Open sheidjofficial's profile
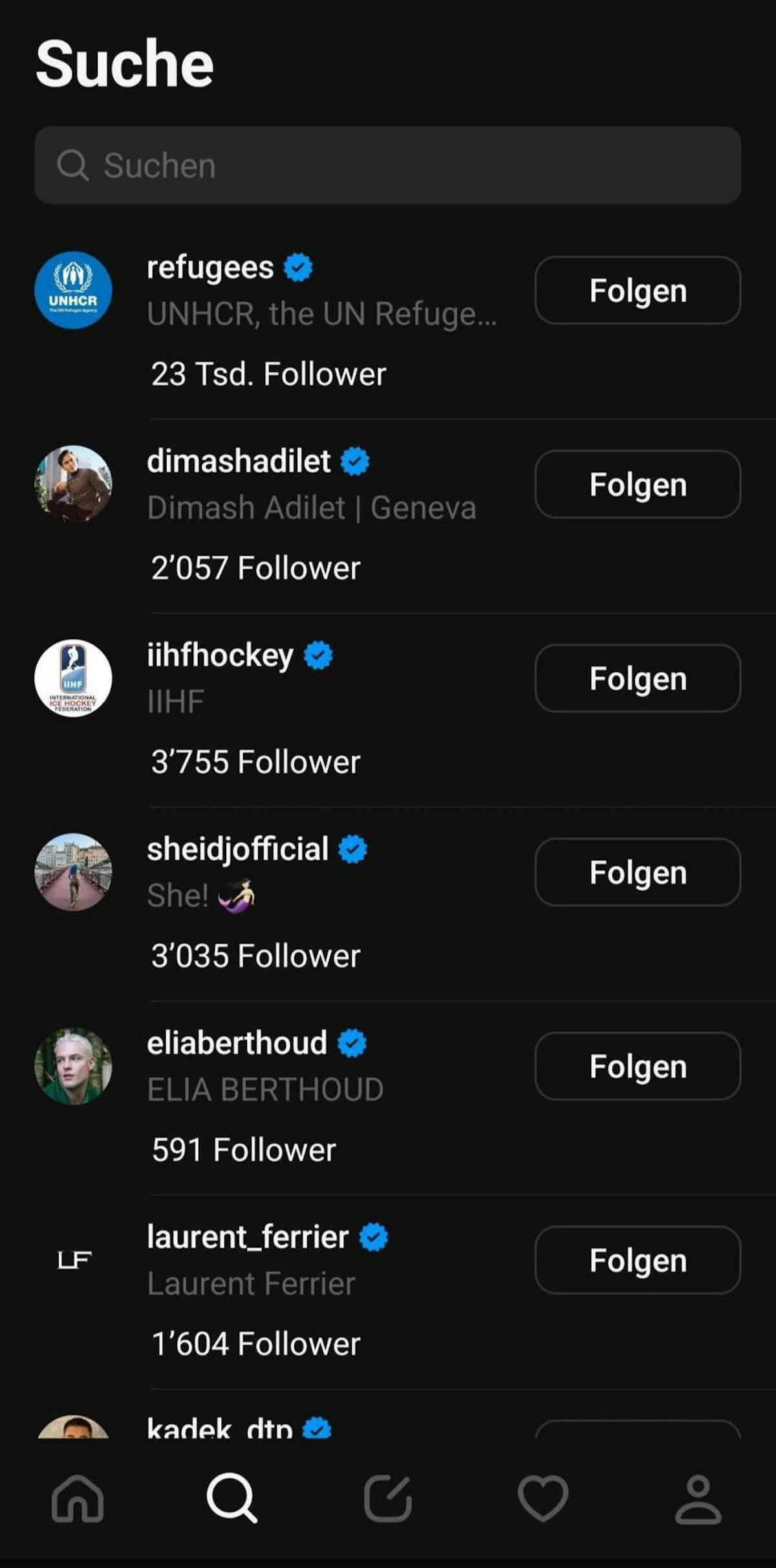 coord(238,850)
